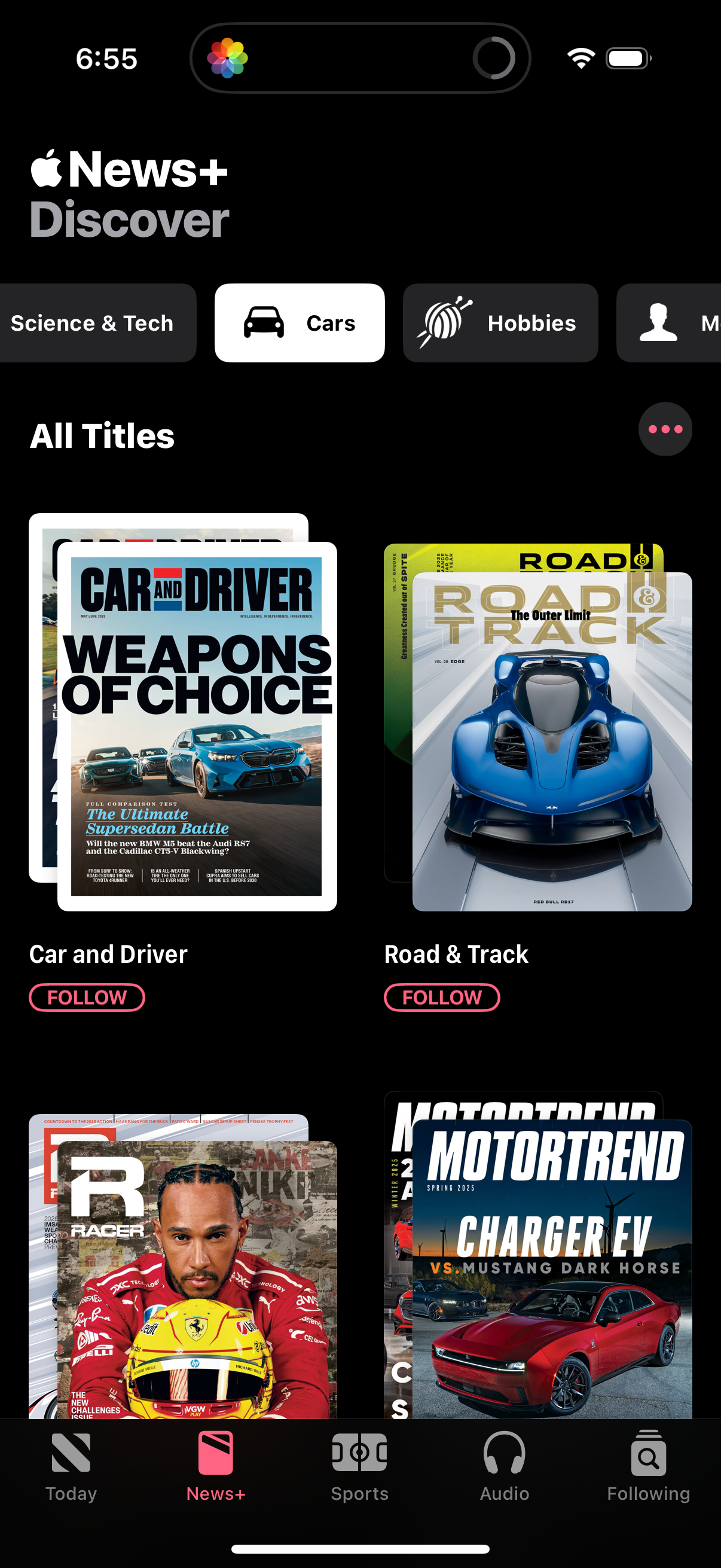Image resolution: width=721 pixels, height=1568 pixels.
Task: Open the Sports tab icon
Action: (x=360, y=1452)
